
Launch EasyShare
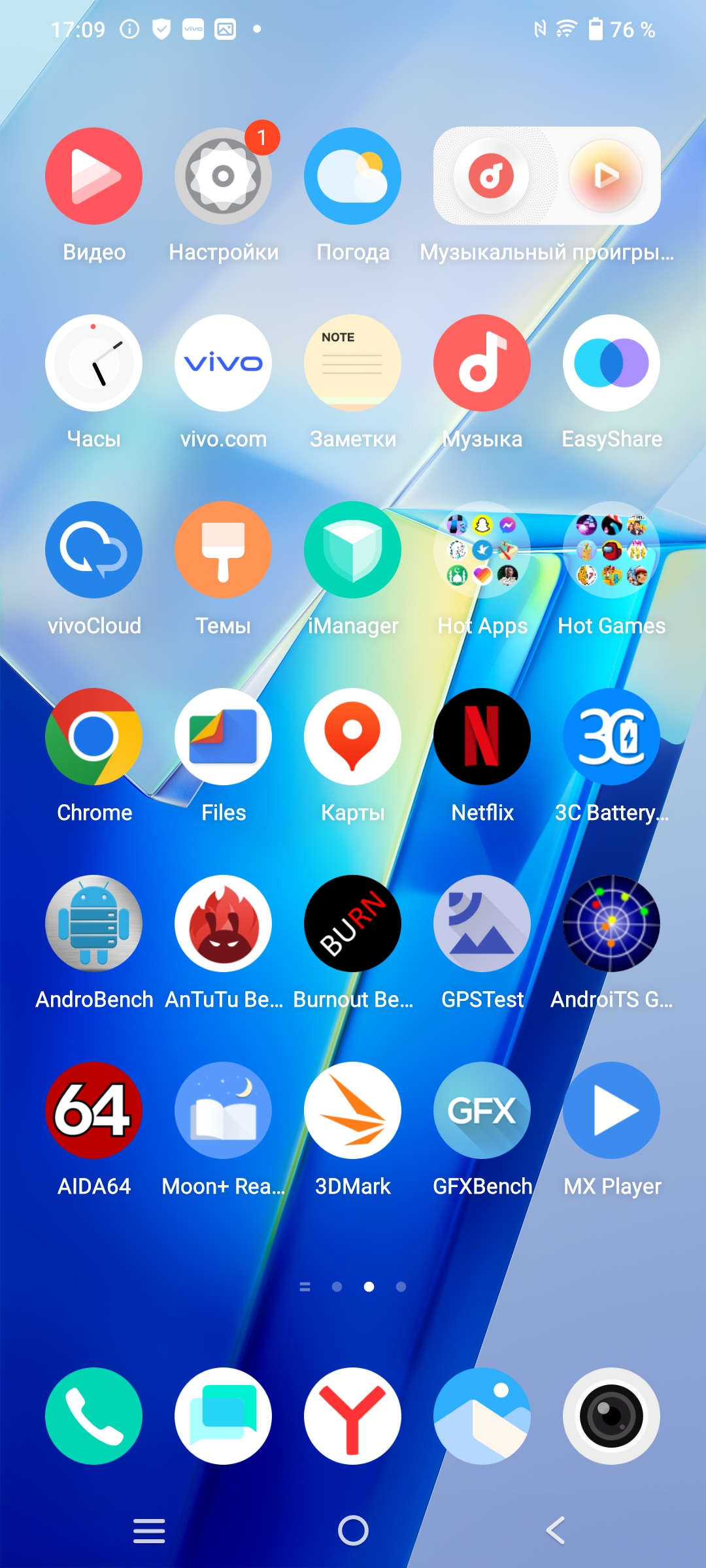(x=611, y=363)
